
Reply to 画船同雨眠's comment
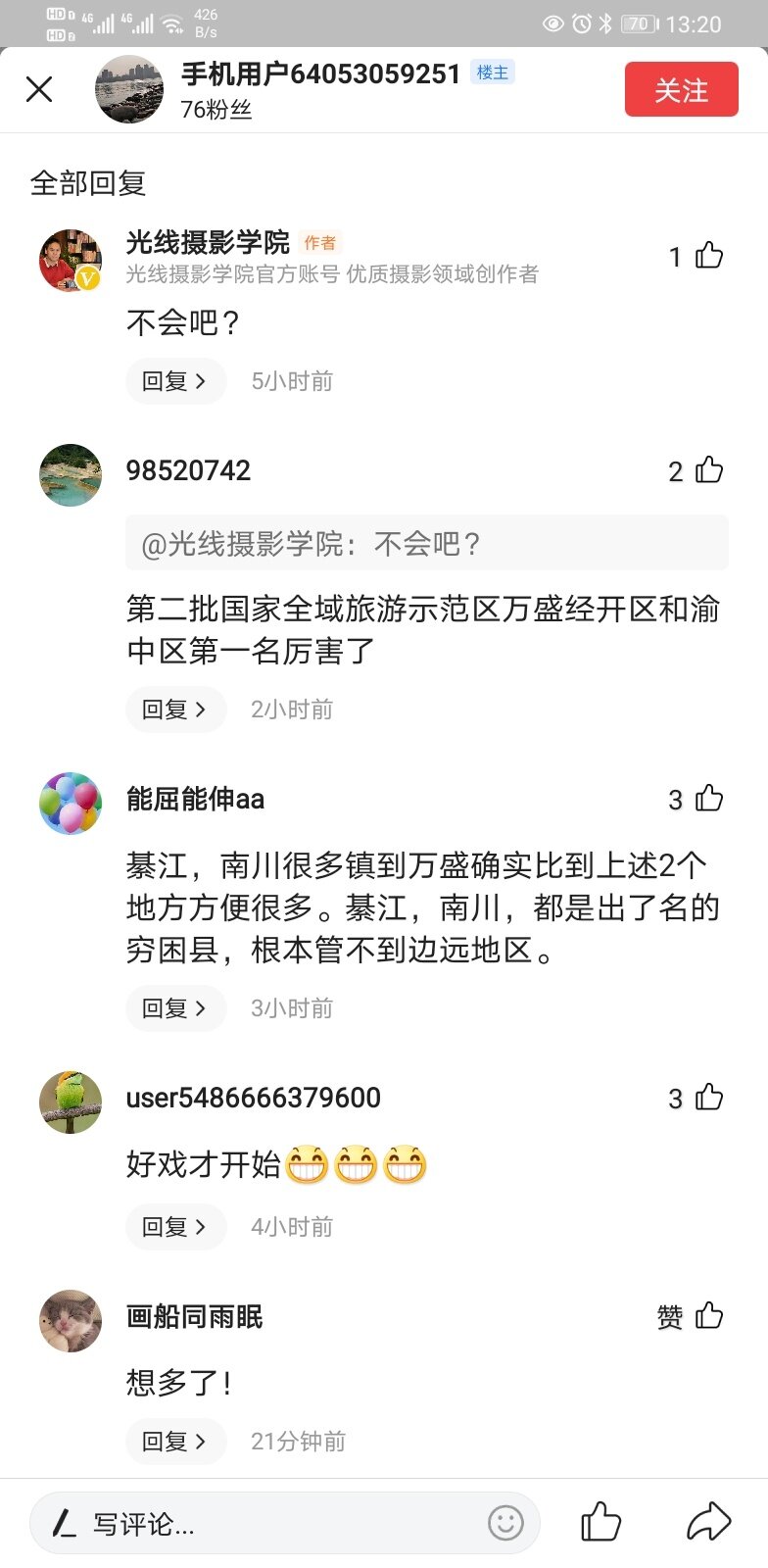point(175,1442)
